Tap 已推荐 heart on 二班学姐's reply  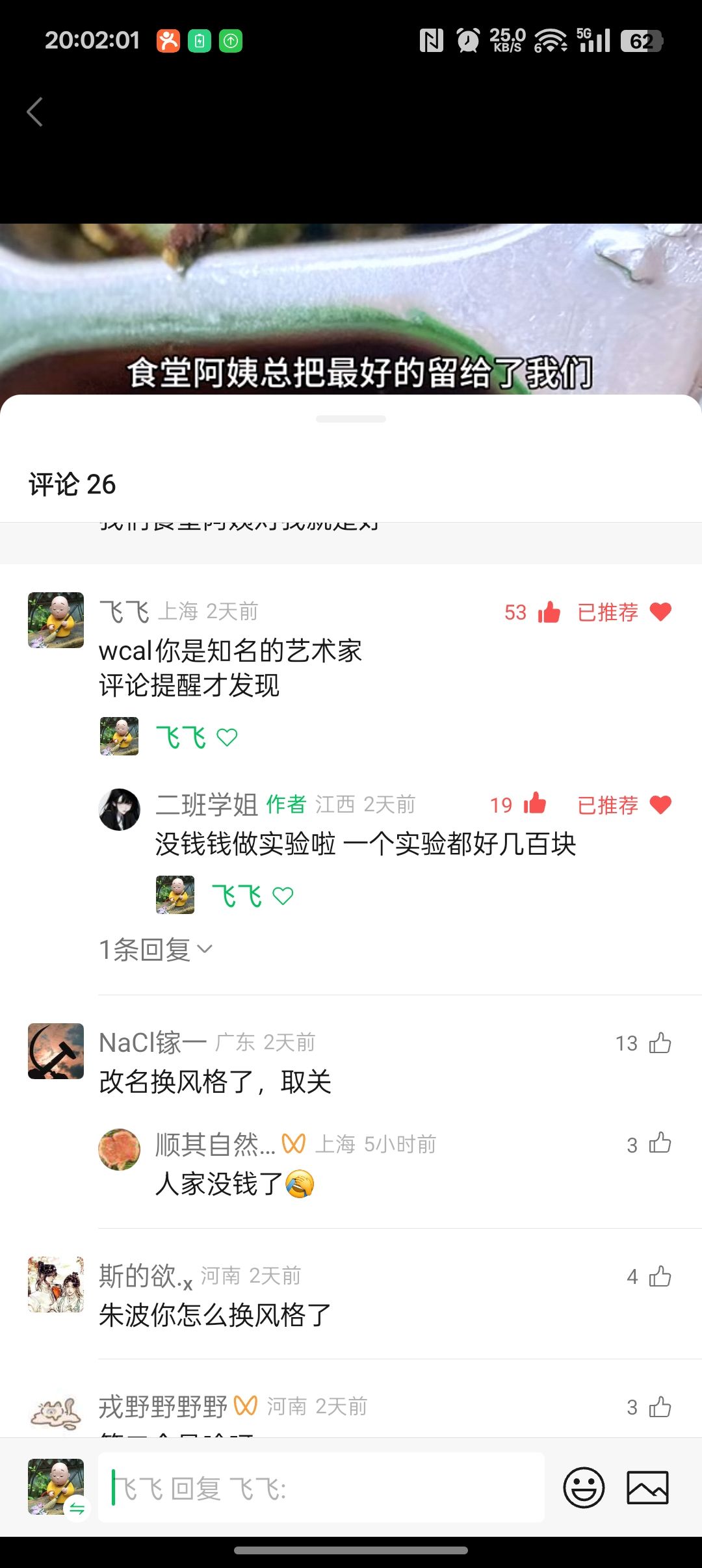pyautogui.click(x=660, y=805)
